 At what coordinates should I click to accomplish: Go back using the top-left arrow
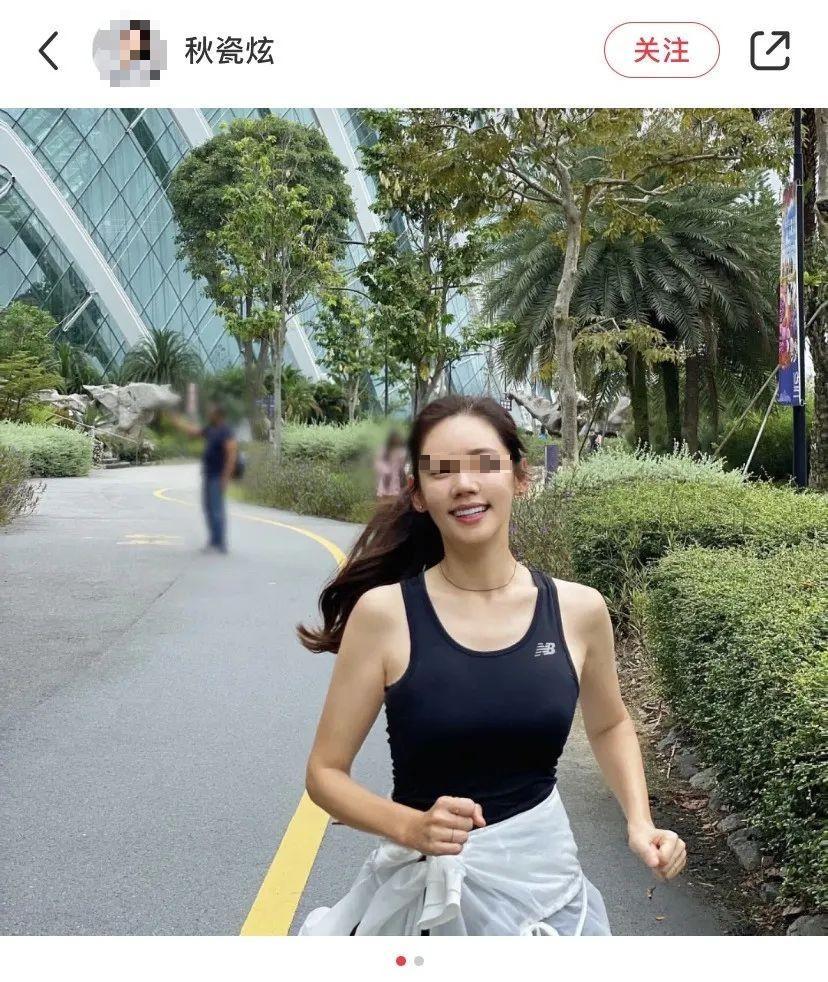coord(48,50)
